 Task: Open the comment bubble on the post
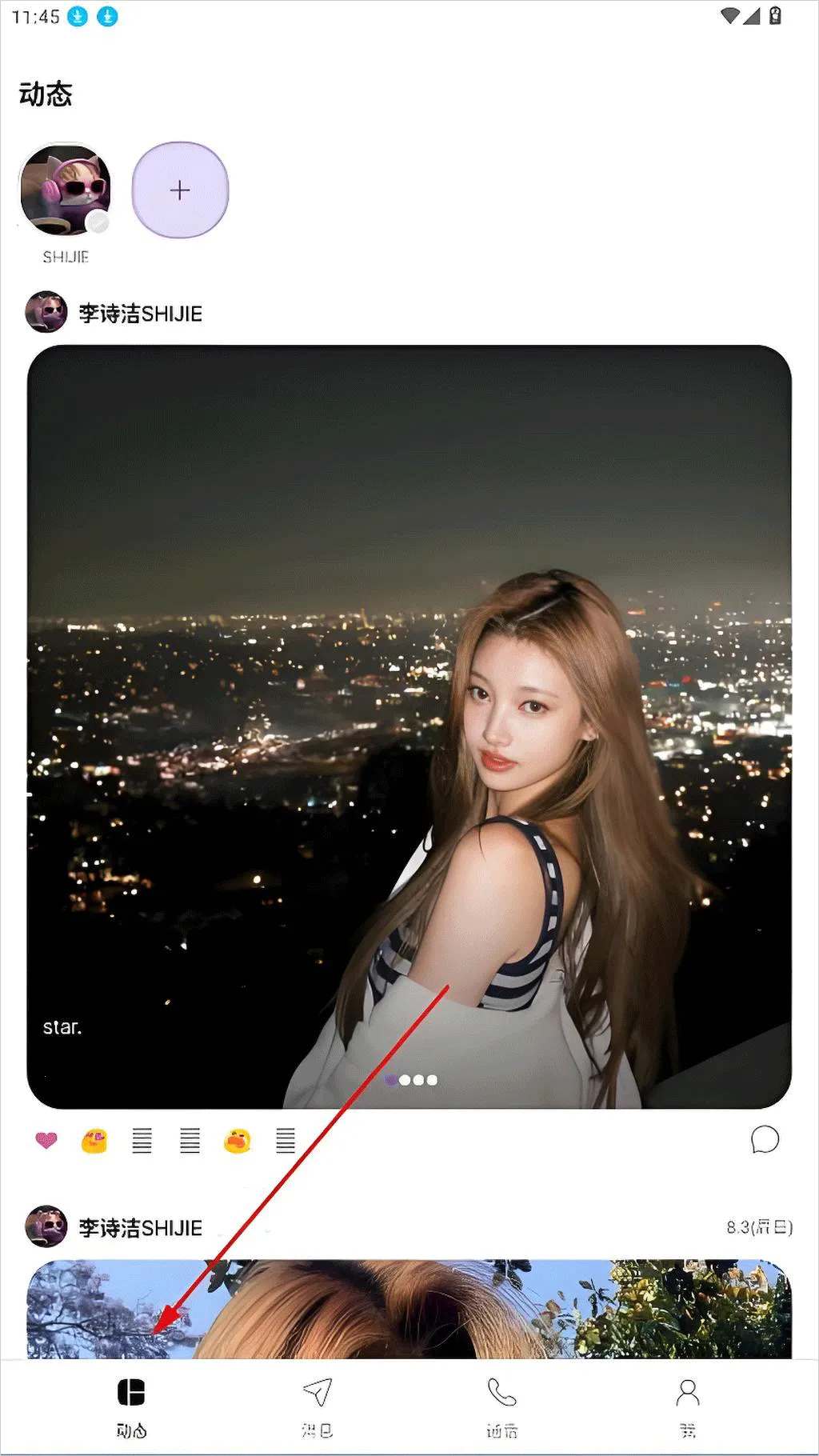[764, 1140]
